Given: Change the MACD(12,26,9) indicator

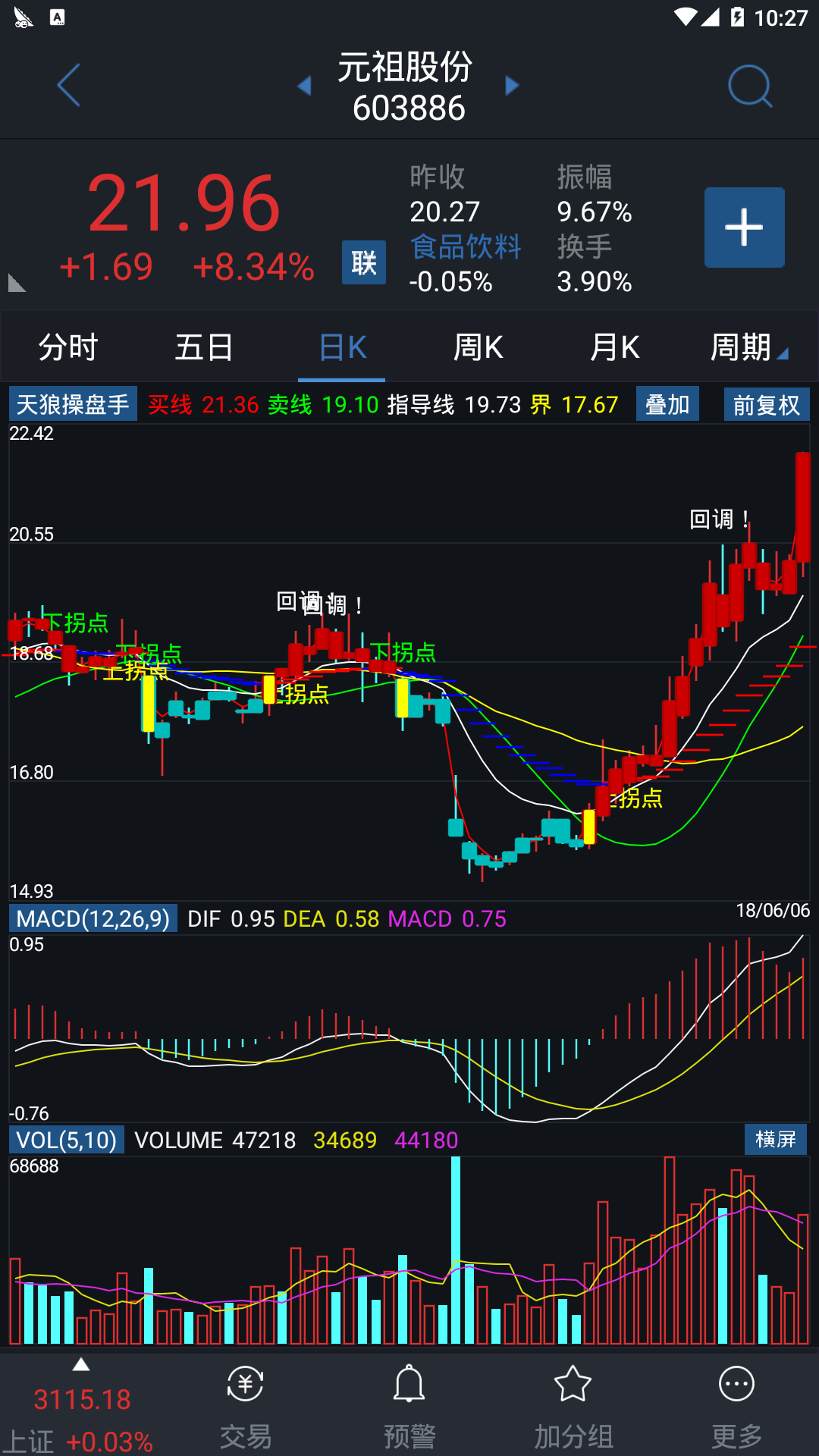Looking at the screenshot, I should [93, 918].
